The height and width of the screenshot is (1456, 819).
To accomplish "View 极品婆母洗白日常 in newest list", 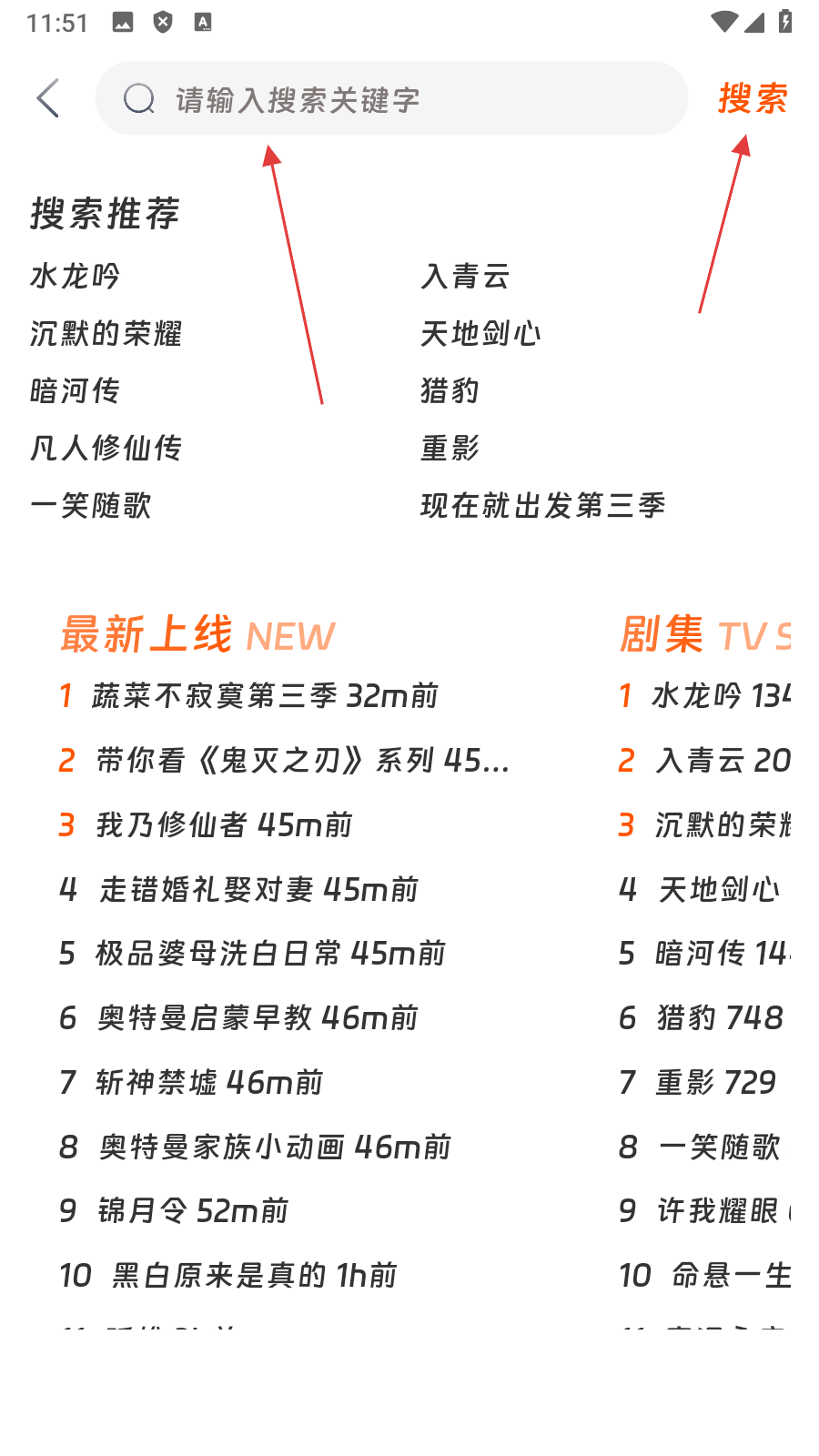I will pos(270,954).
